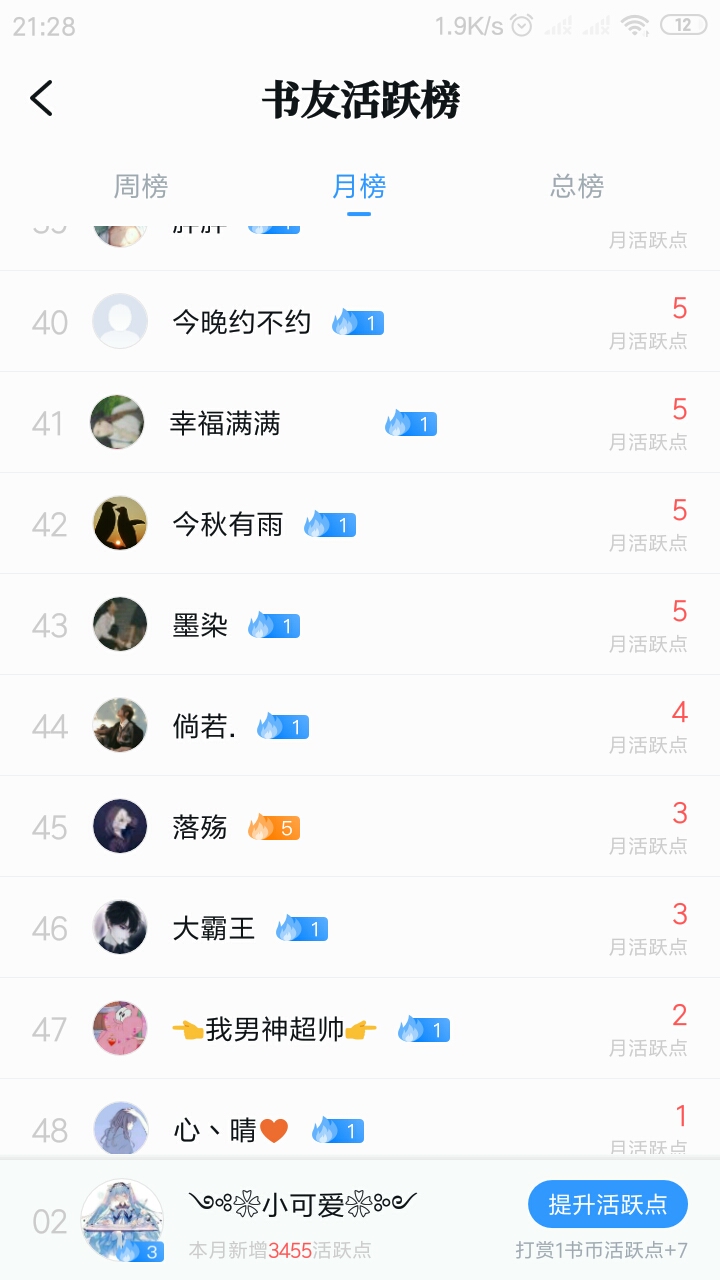Open the 大霸王 user row
720x1280 pixels.
click(360, 928)
